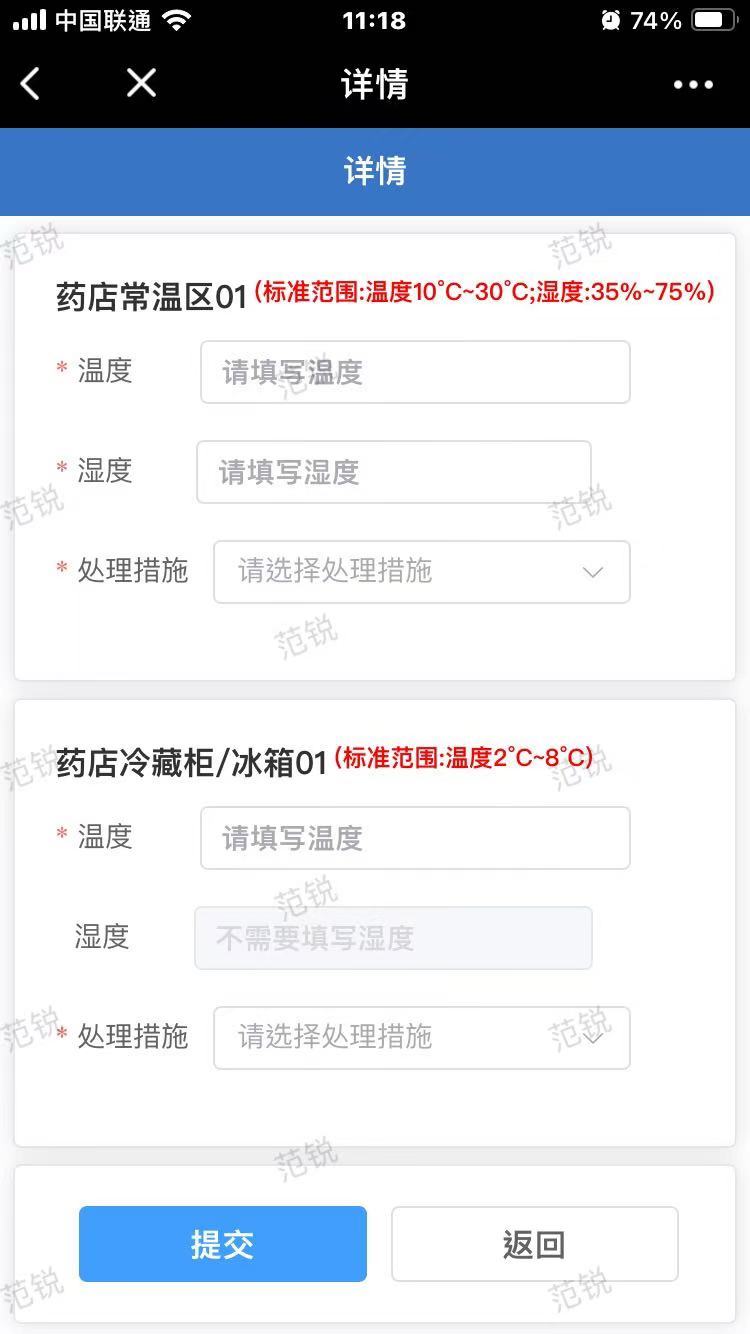Submit the form with 提交
750x1334 pixels.
coord(223,1244)
